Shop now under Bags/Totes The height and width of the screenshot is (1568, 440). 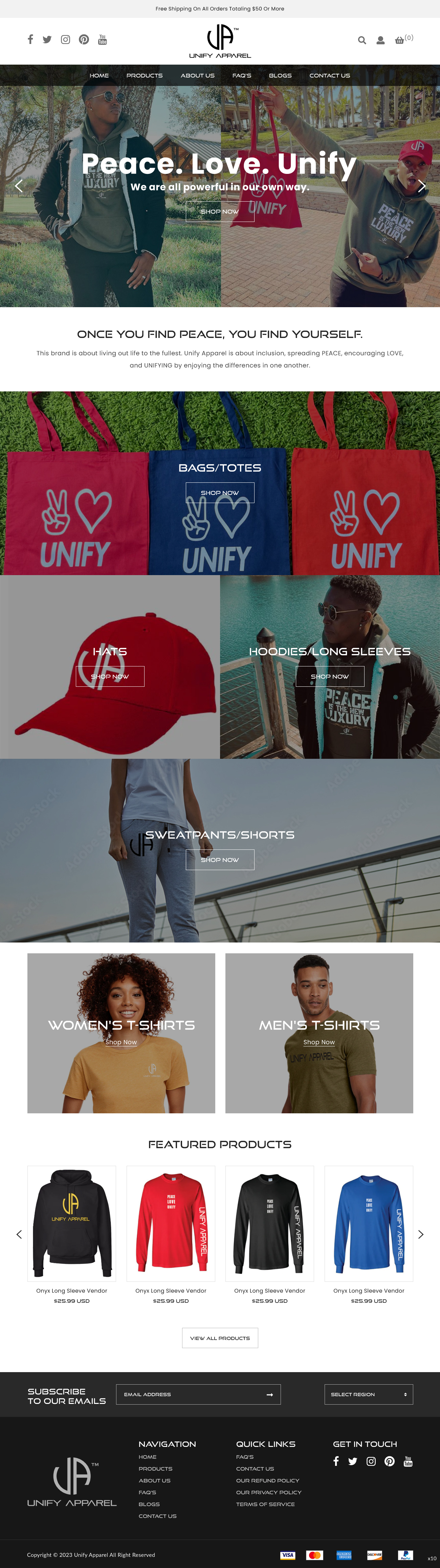(x=220, y=493)
